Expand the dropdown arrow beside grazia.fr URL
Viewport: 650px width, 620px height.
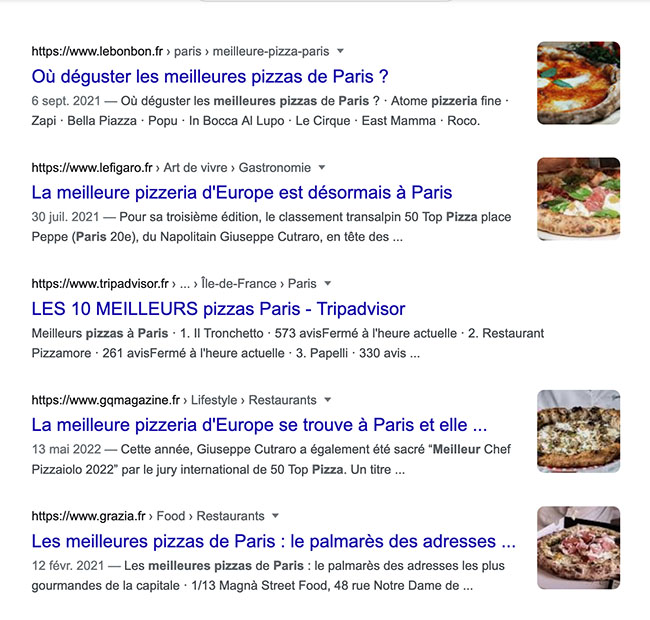point(276,516)
